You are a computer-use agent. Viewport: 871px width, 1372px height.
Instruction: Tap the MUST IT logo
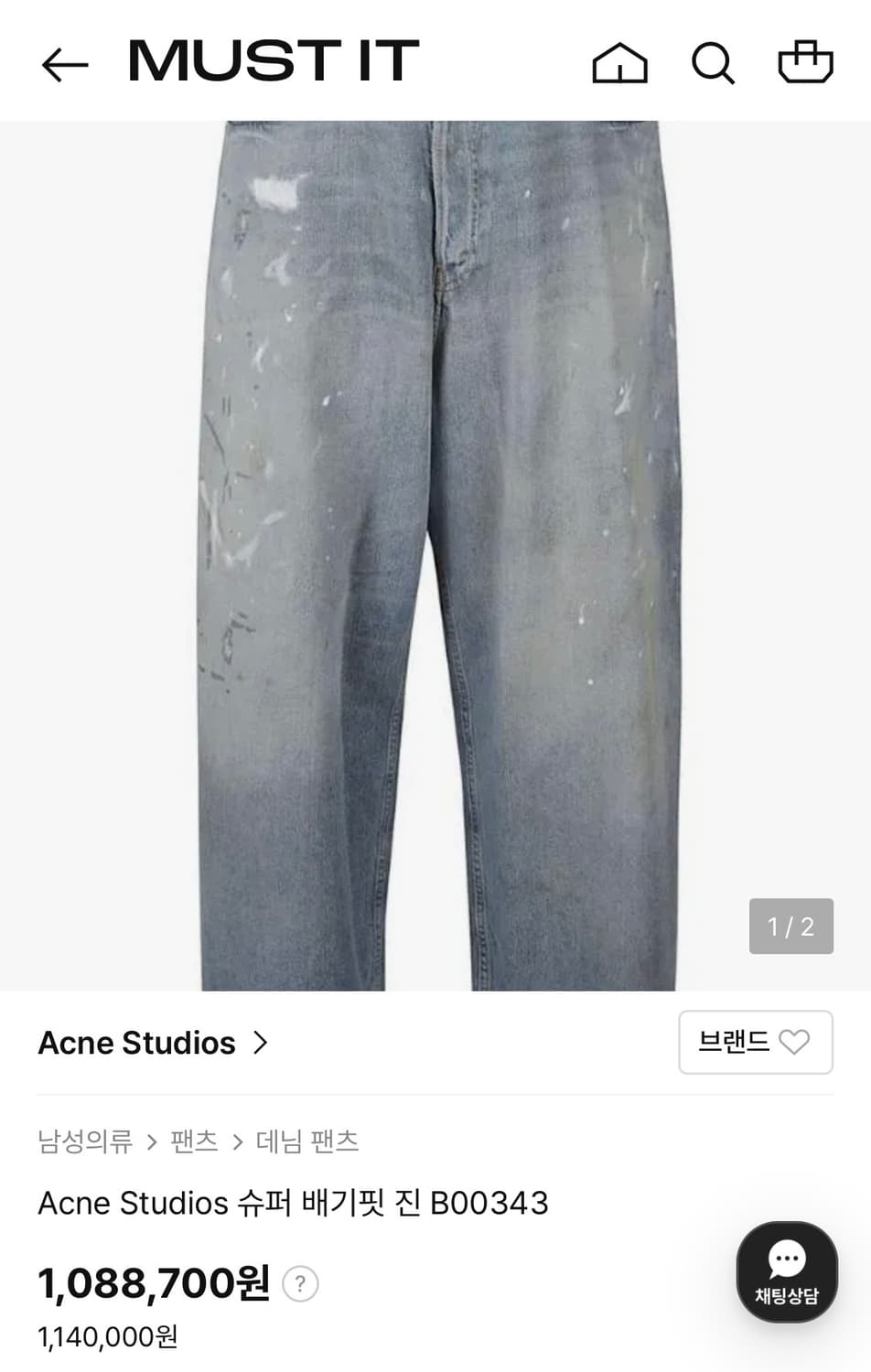tap(272, 61)
